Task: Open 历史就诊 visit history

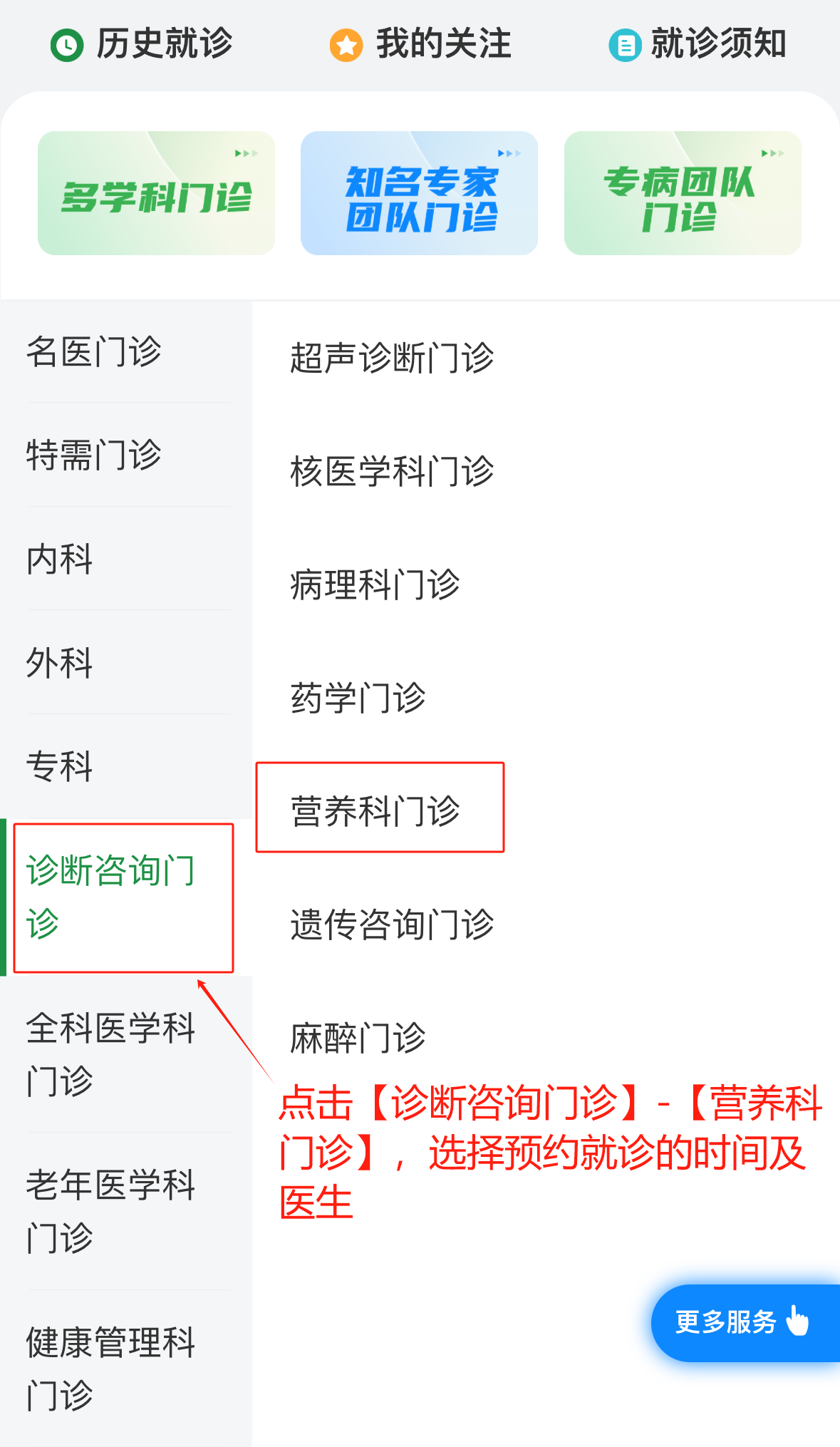Action: tap(142, 43)
